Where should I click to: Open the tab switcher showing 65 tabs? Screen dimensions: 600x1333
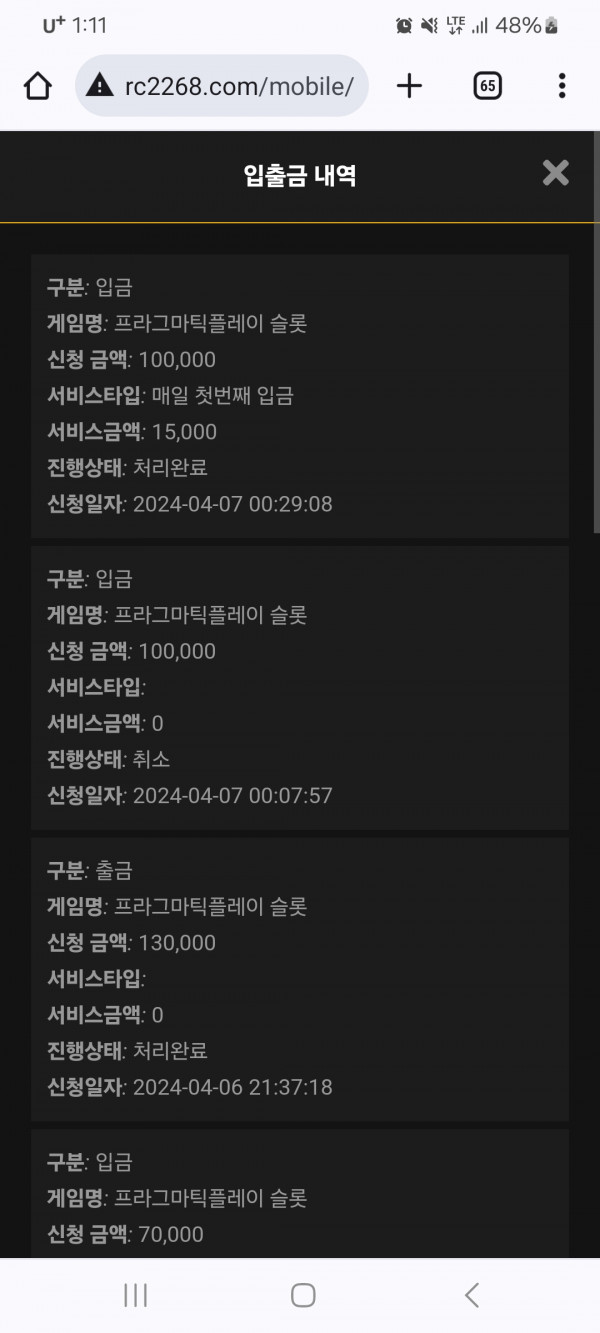click(487, 86)
